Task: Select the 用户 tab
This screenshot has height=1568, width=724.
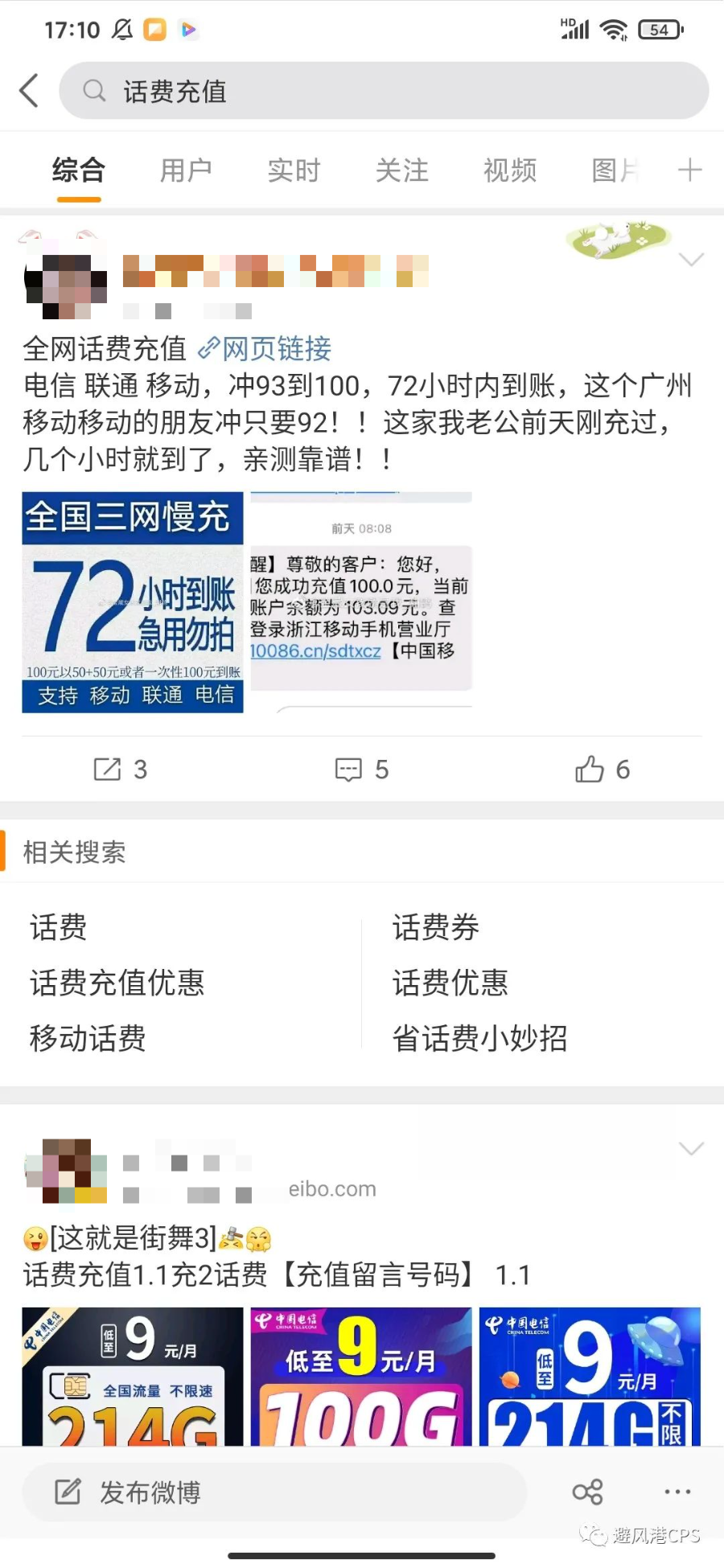Action: tap(187, 170)
